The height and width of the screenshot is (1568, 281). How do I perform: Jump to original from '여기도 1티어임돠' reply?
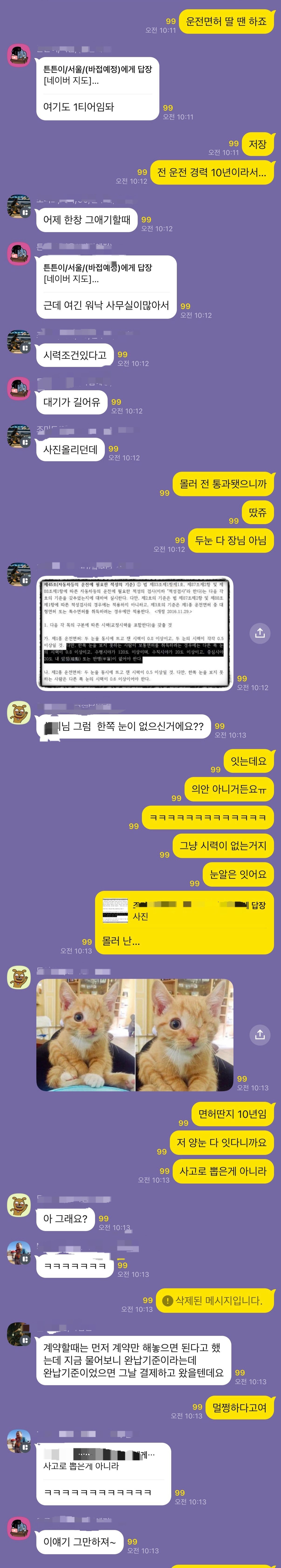[98, 75]
